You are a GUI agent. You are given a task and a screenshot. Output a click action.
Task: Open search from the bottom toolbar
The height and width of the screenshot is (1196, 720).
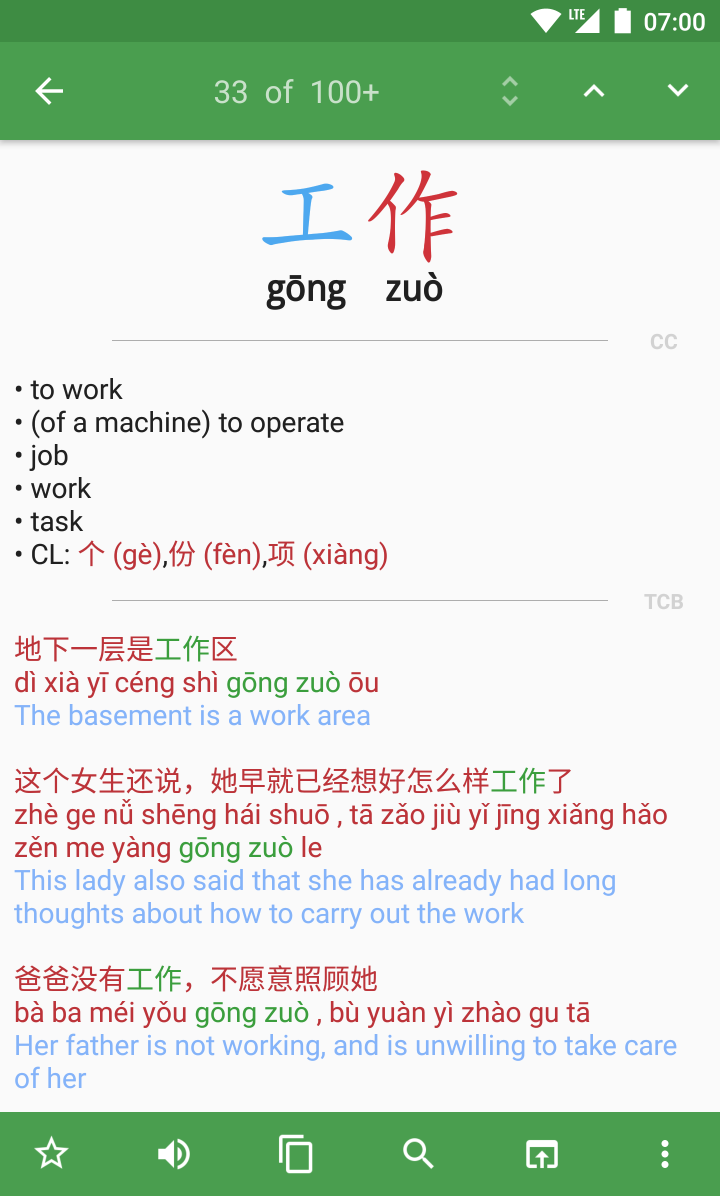click(418, 1154)
